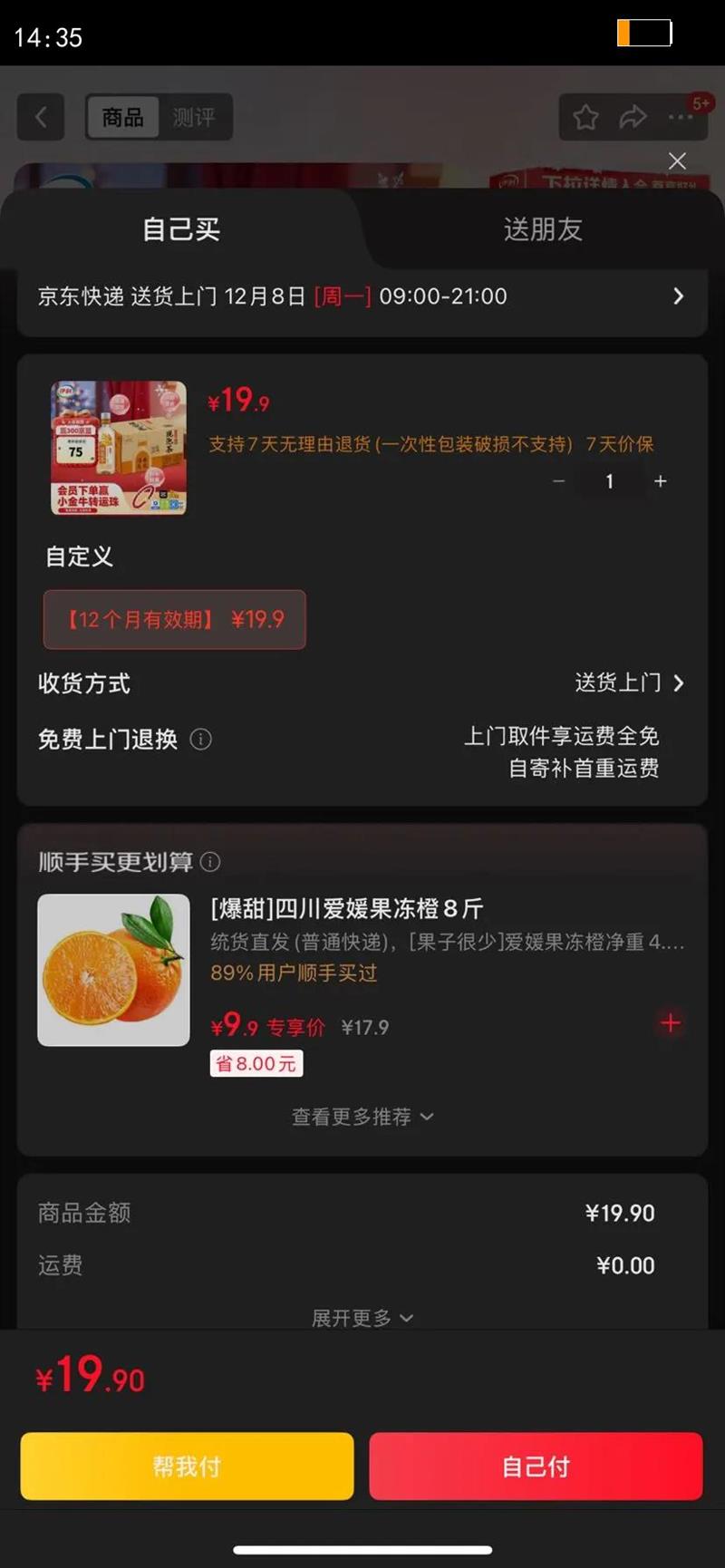The width and height of the screenshot is (725, 1568).
Task: Tap the info icon beside 顺手买更划算
Action: [211, 862]
